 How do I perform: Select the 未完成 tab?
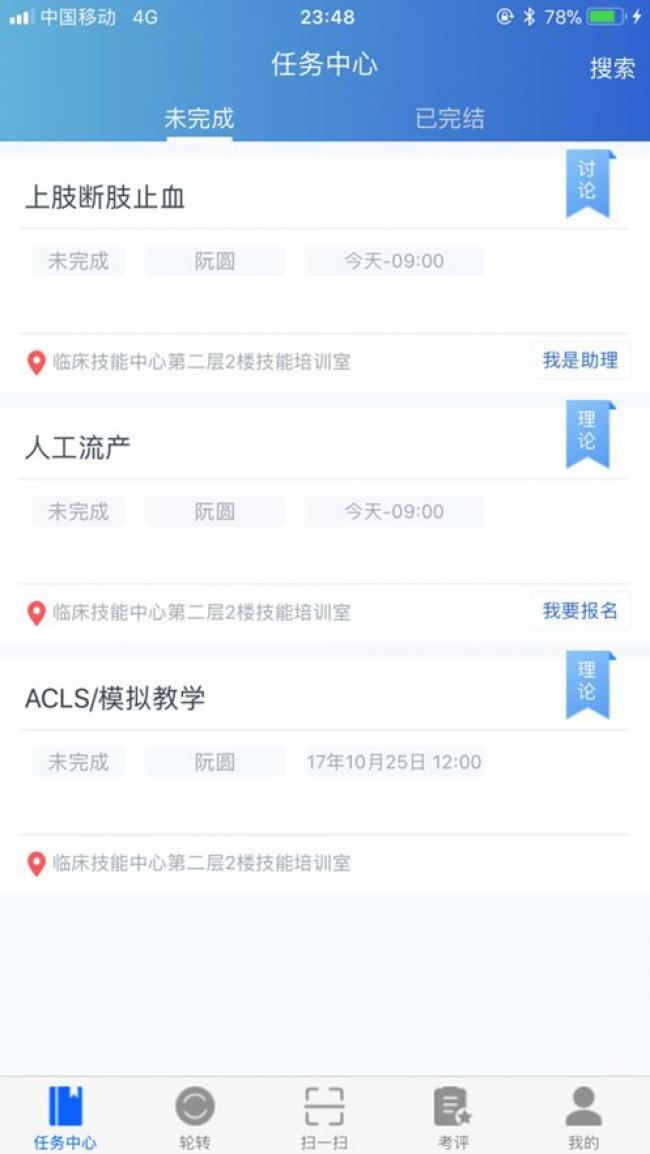click(x=199, y=118)
